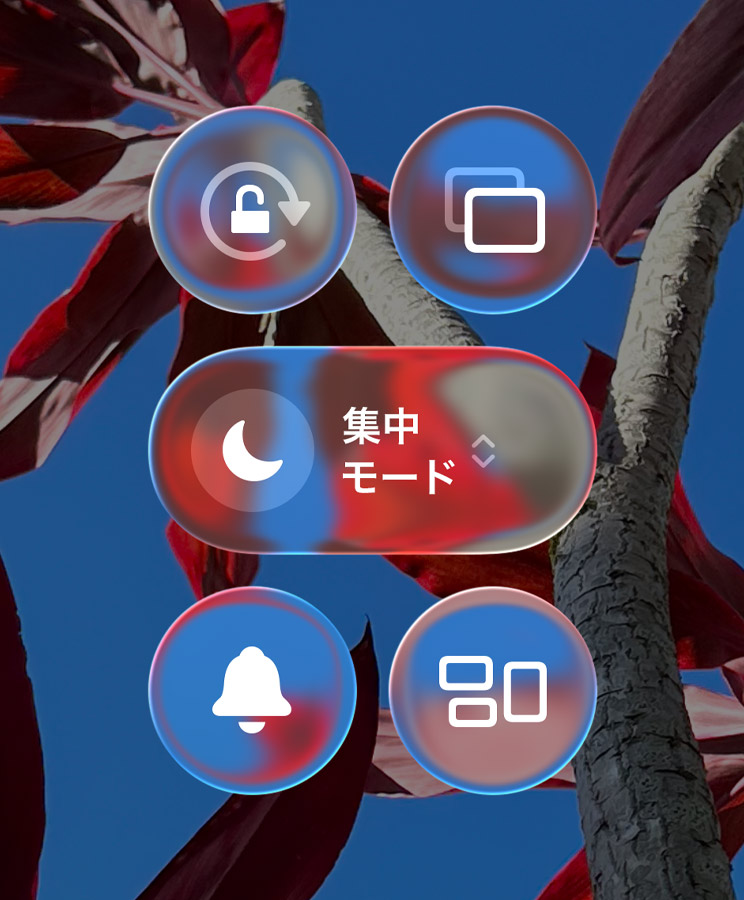The height and width of the screenshot is (900, 744).
Task: Open the Stage Manager windows control
Action: tap(493, 690)
